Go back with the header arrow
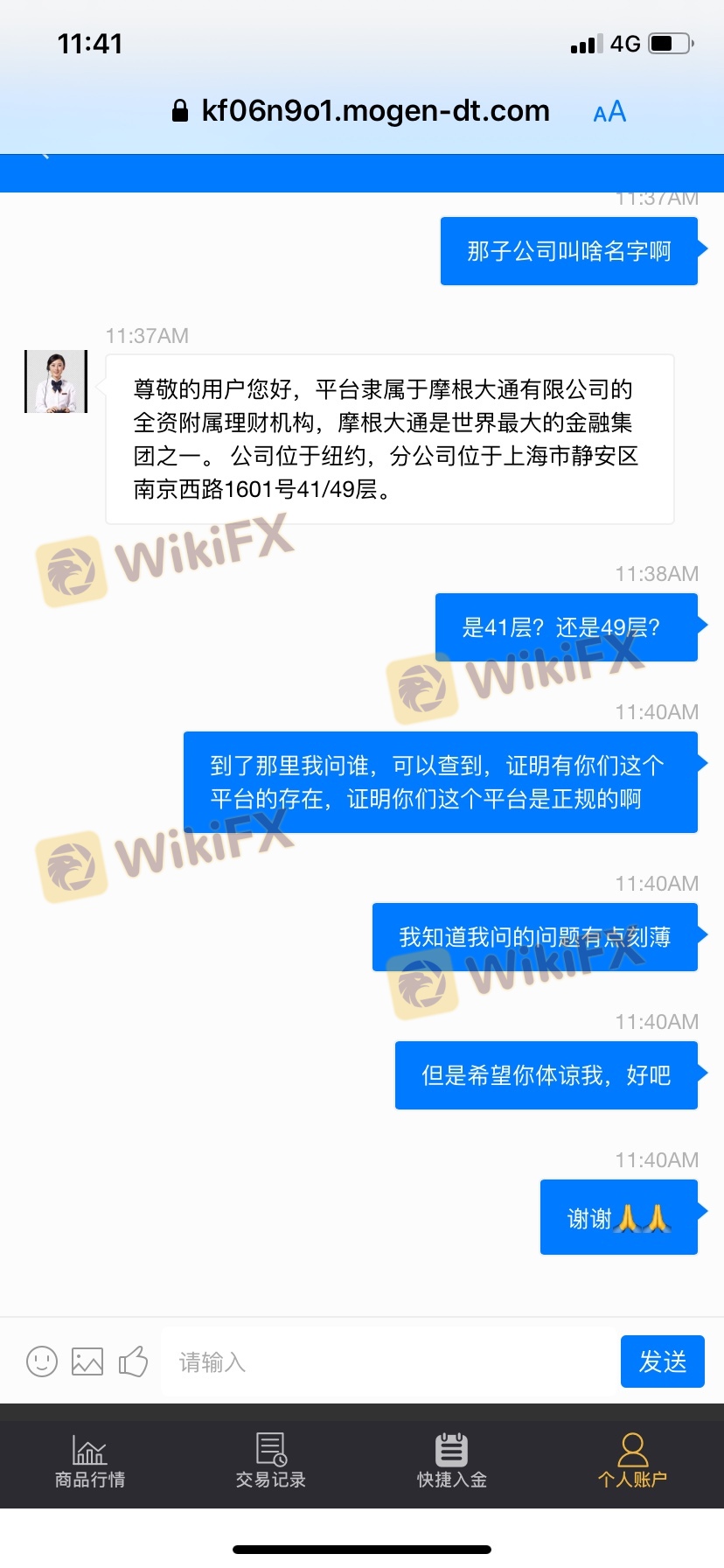The height and width of the screenshot is (1568, 724). pos(44,158)
